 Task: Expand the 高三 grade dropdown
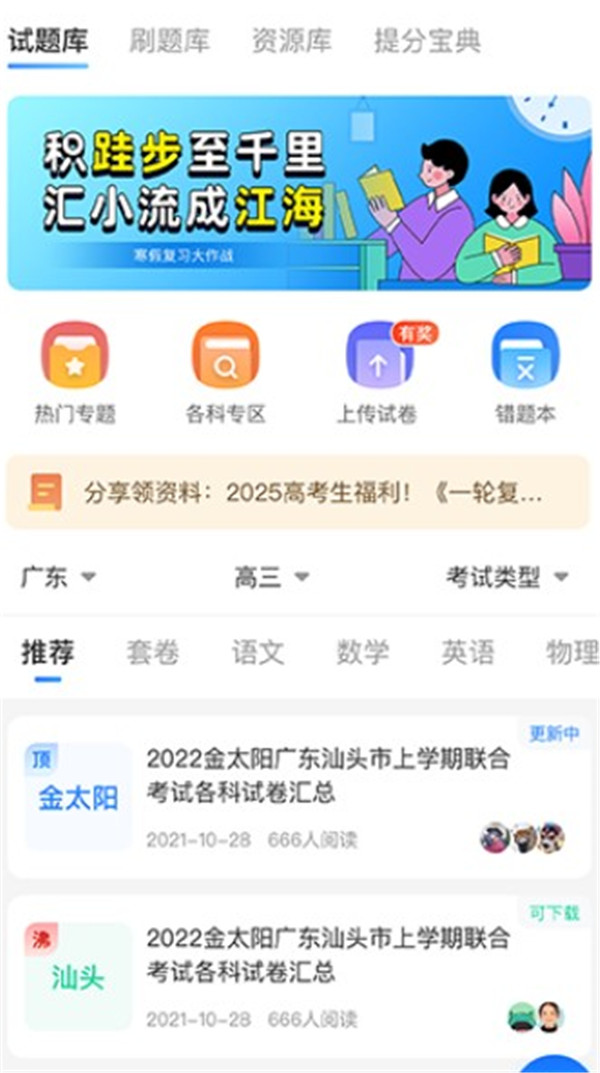click(271, 577)
